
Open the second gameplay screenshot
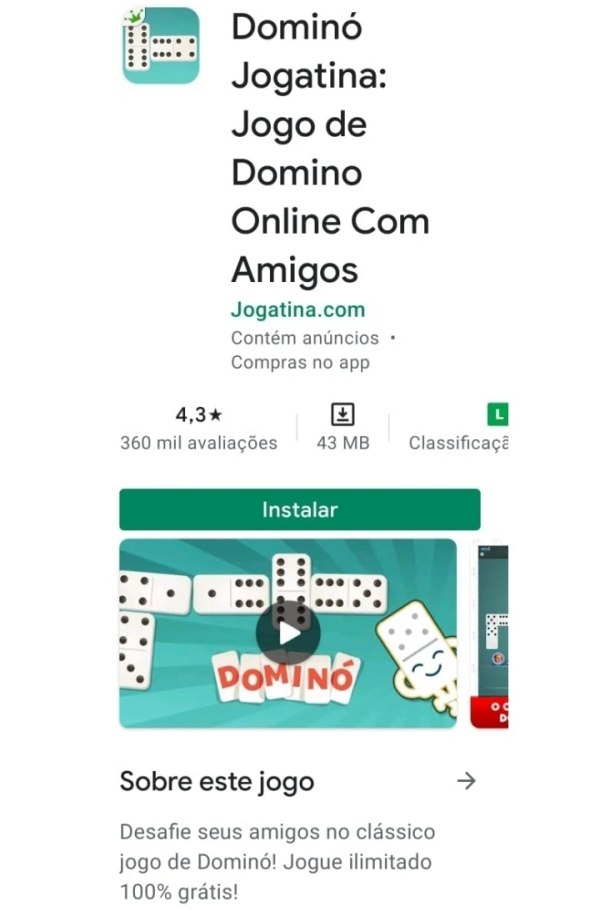point(490,634)
